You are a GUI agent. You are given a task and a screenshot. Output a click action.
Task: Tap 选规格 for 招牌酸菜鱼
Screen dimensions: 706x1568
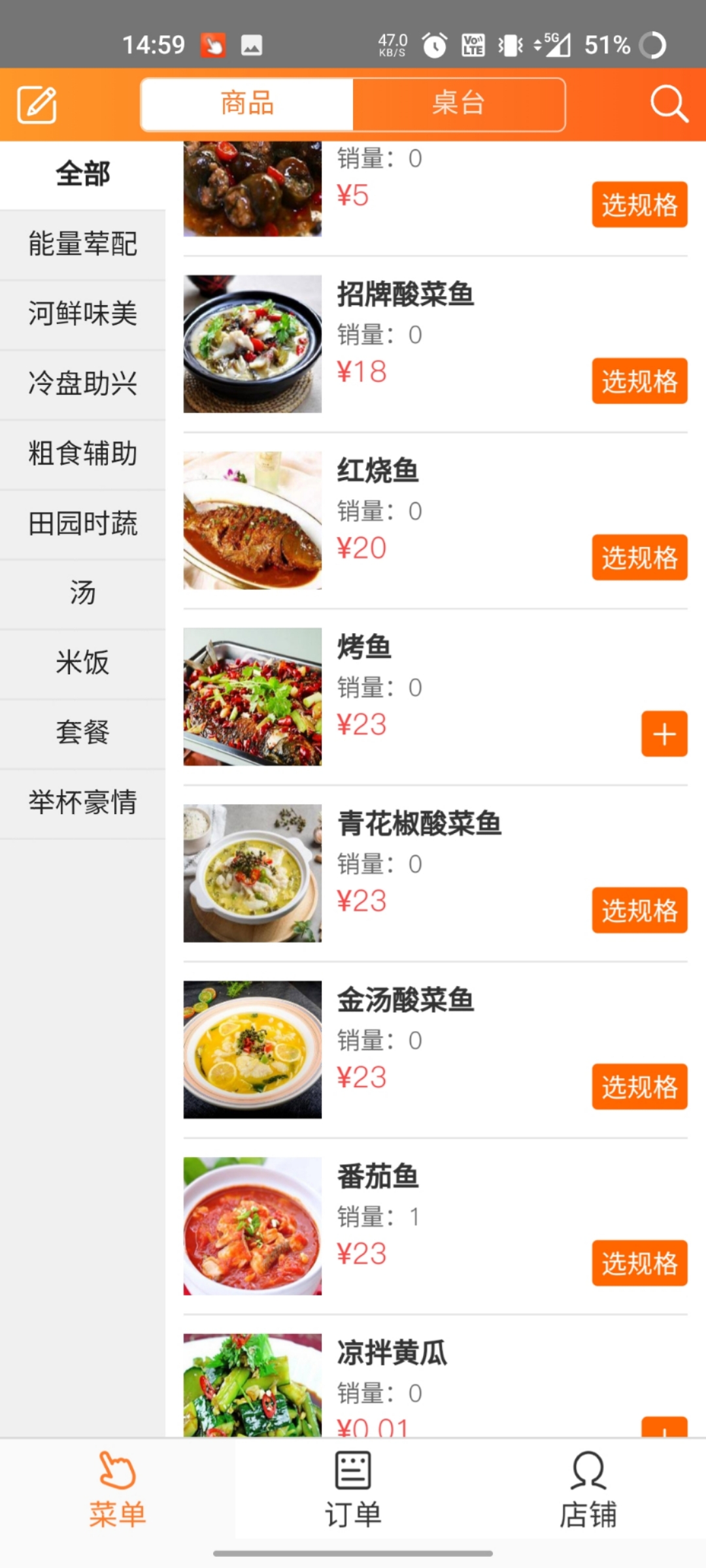click(x=639, y=381)
